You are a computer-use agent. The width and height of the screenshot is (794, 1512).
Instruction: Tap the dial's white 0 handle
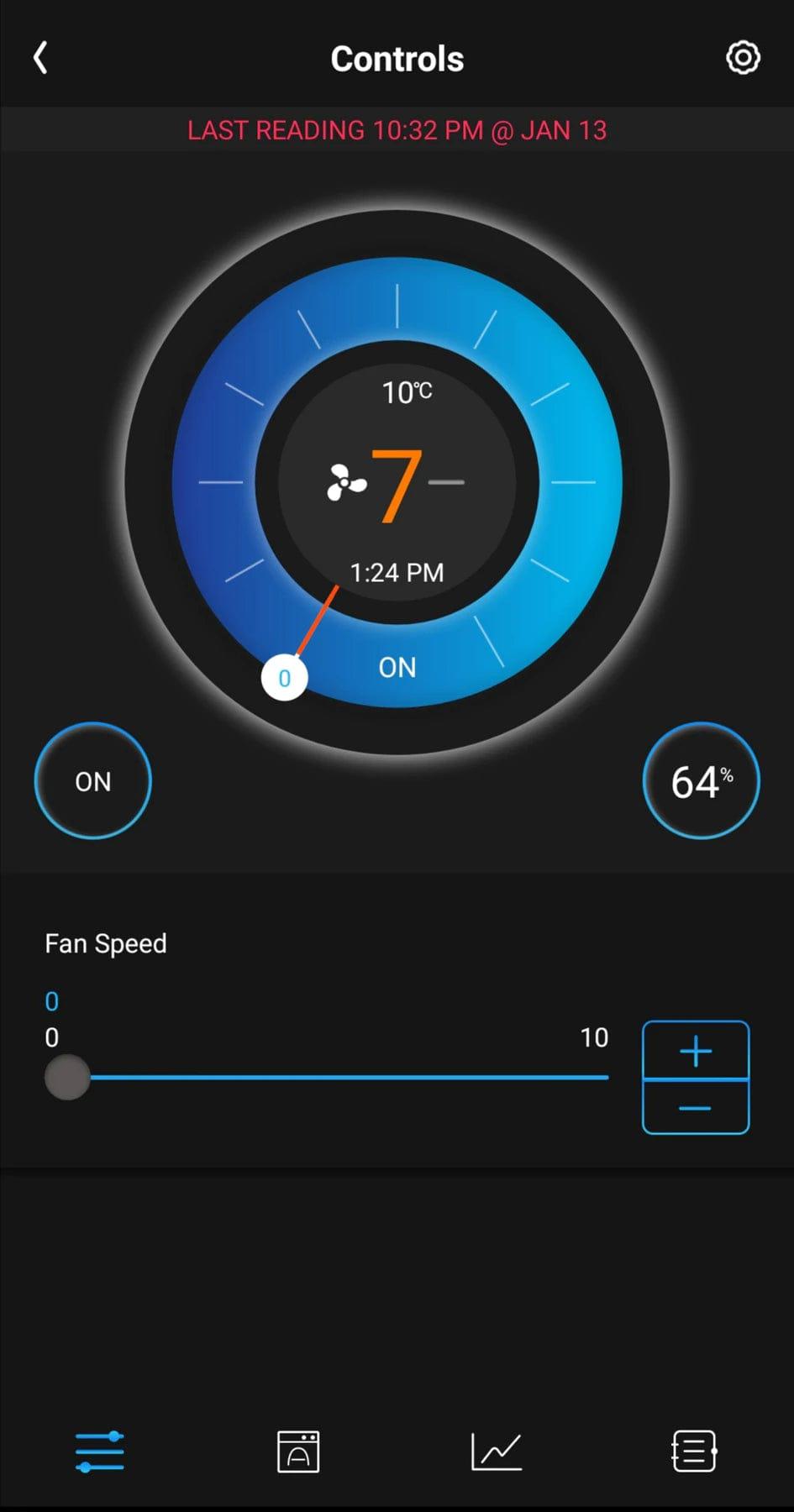284,678
